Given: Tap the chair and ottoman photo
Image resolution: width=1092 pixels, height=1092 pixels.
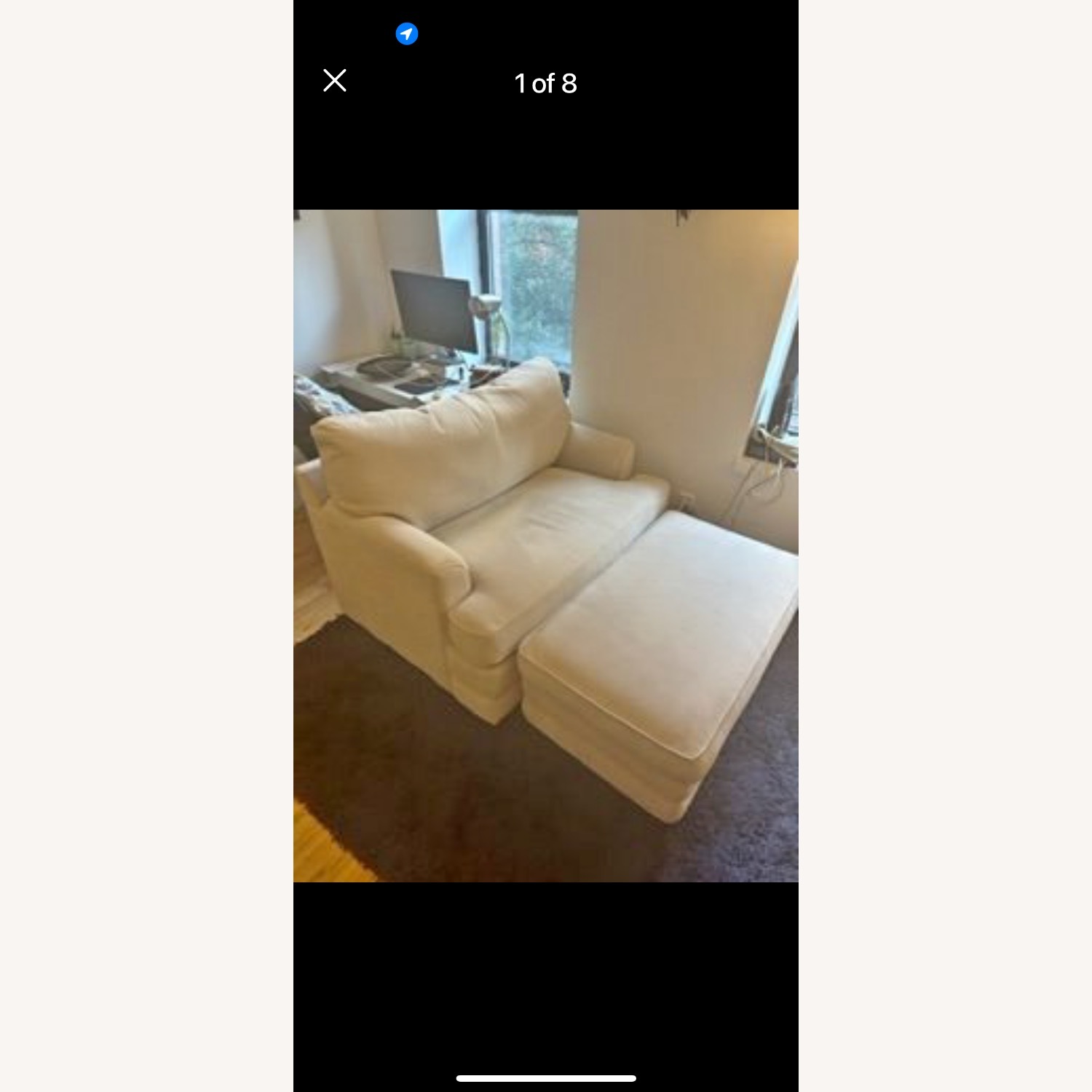Looking at the screenshot, I should [546, 546].
